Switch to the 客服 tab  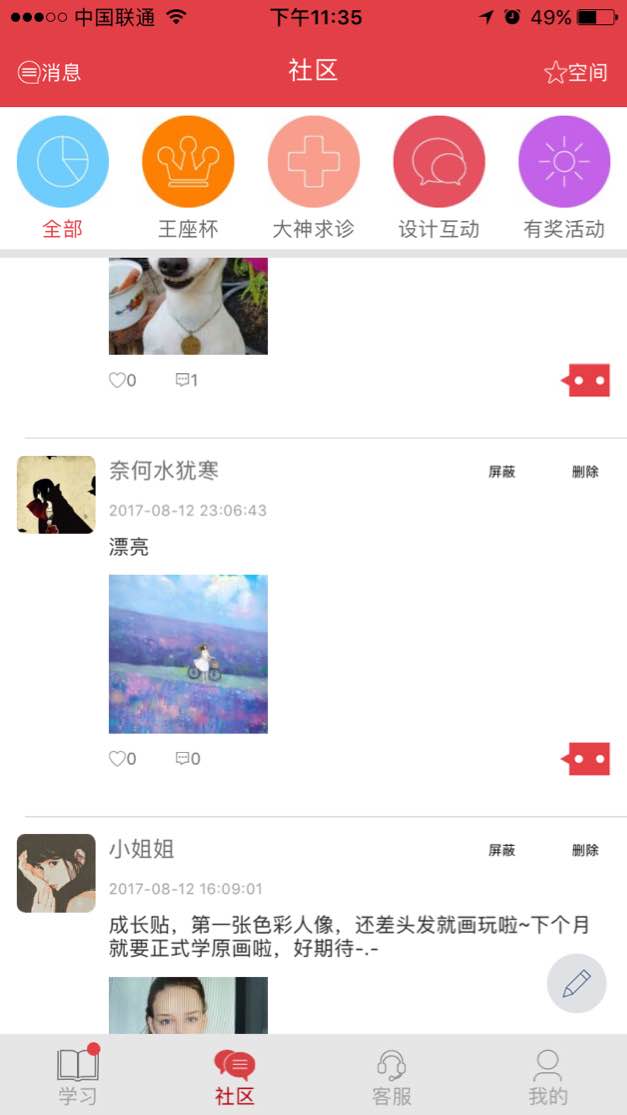pos(391,1076)
